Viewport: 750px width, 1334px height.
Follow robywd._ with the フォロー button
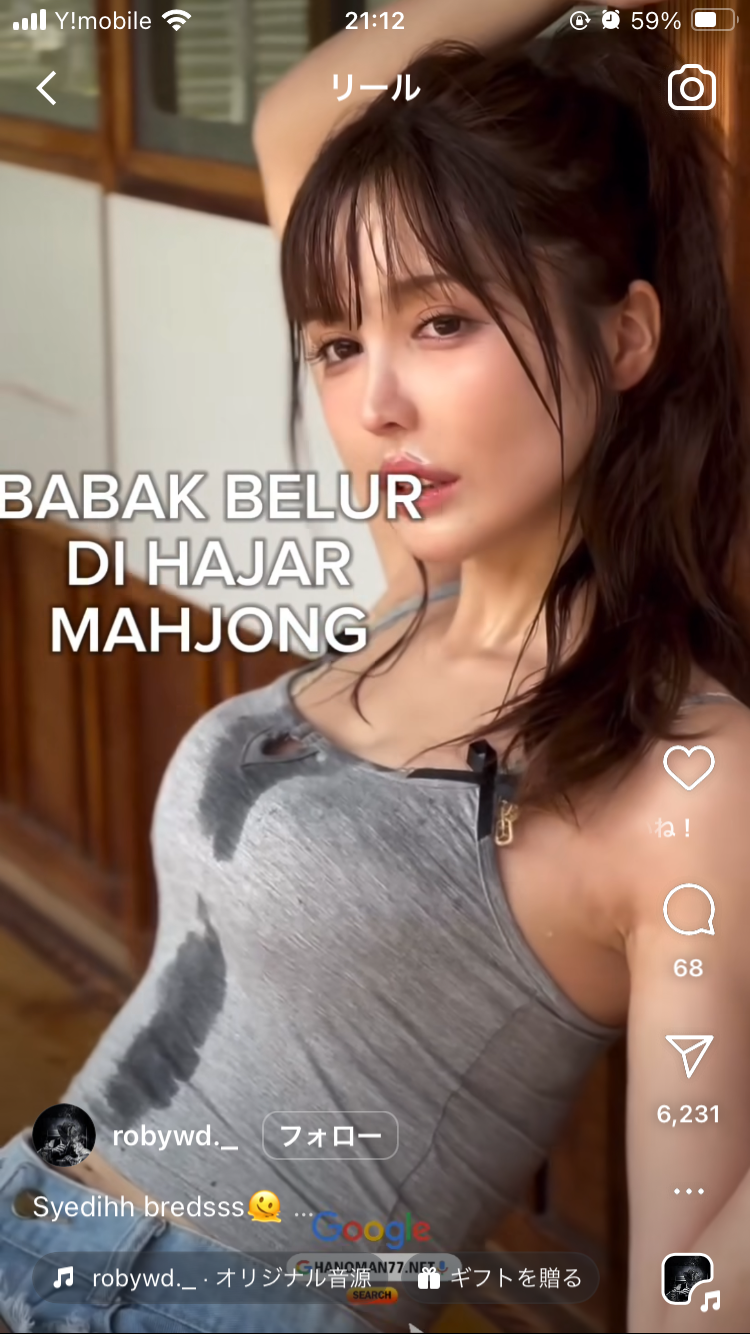[x=330, y=1136]
